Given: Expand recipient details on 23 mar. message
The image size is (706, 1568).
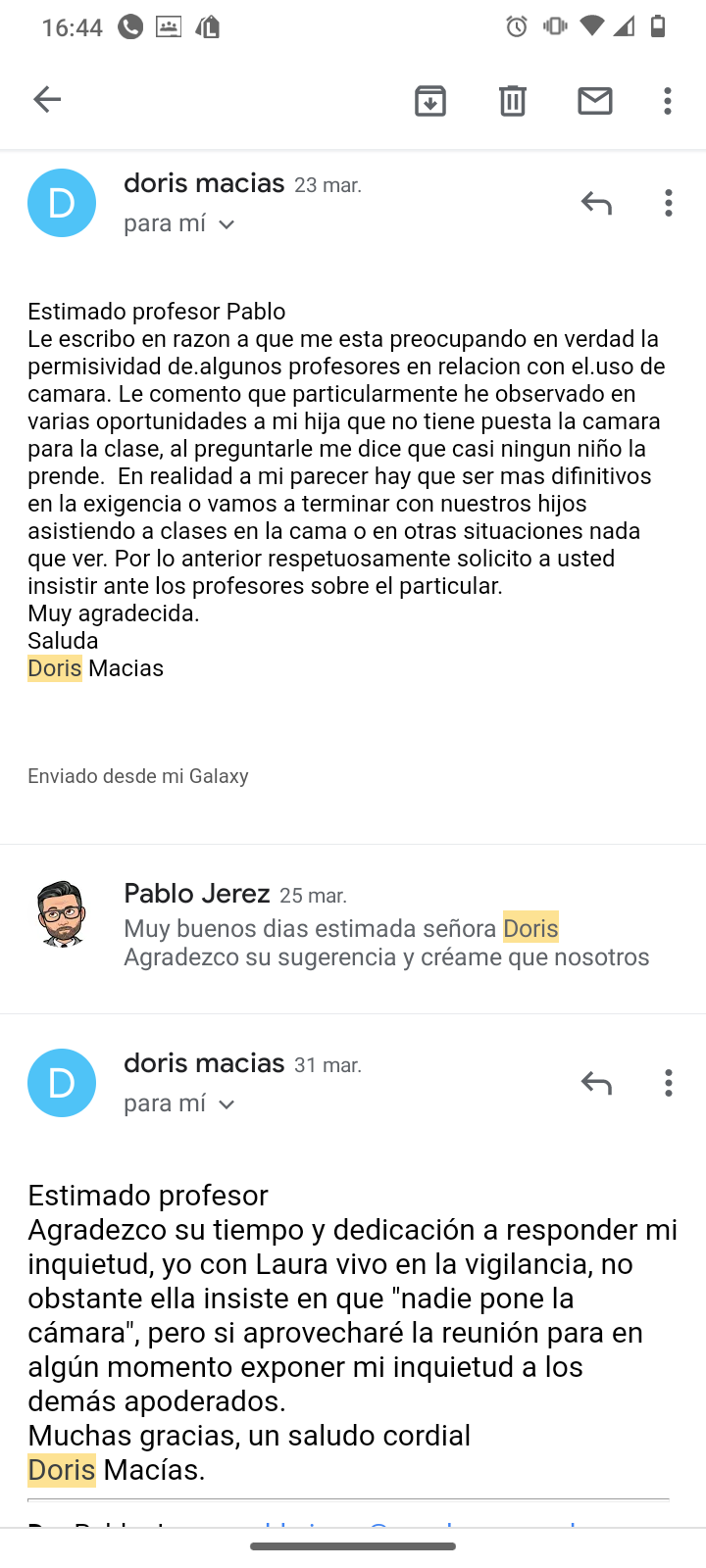Looking at the screenshot, I should pyautogui.click(x=226, y=224).
